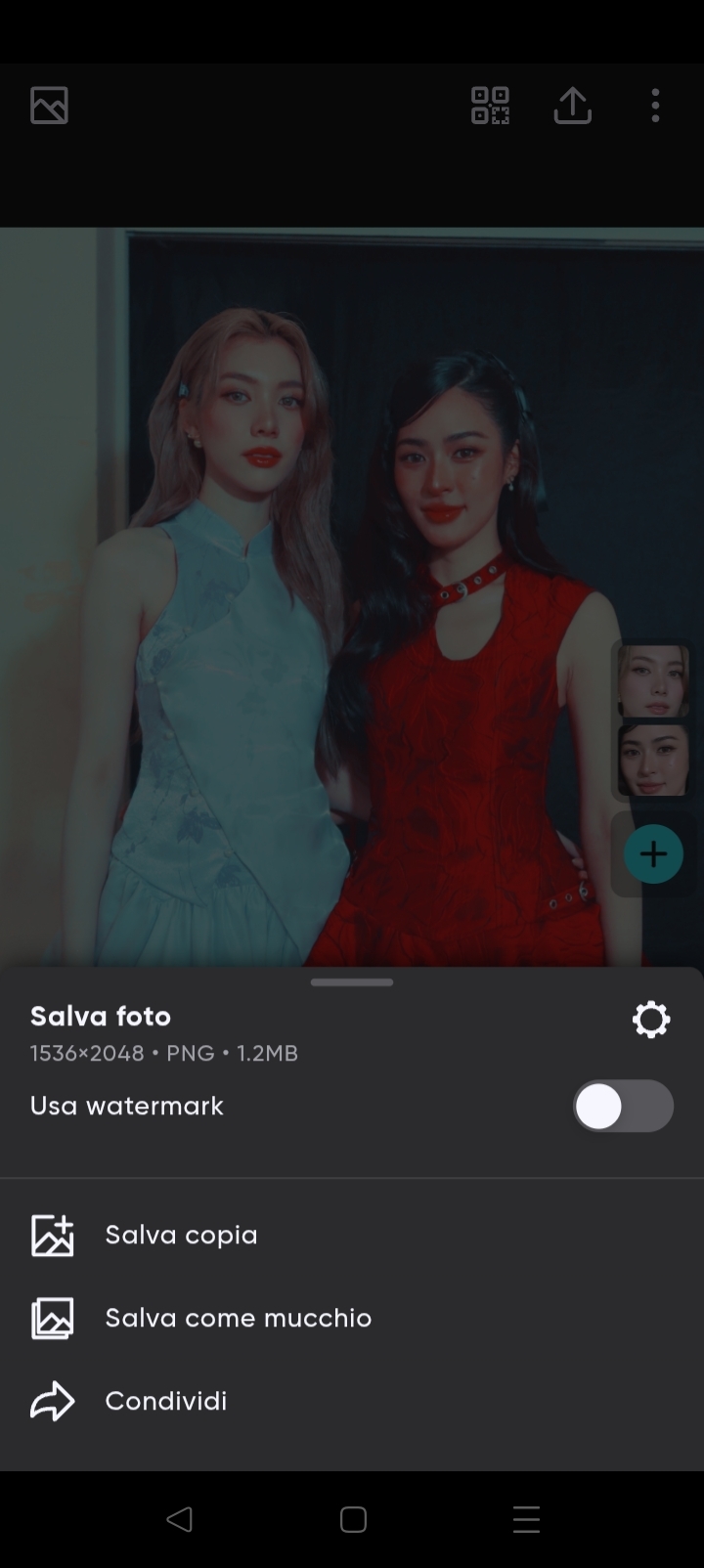Image resolution: width=704 pixels, height=1568 pixels.
Task: Open the QR code scanner icon
Action: click(x=490, y=106)
